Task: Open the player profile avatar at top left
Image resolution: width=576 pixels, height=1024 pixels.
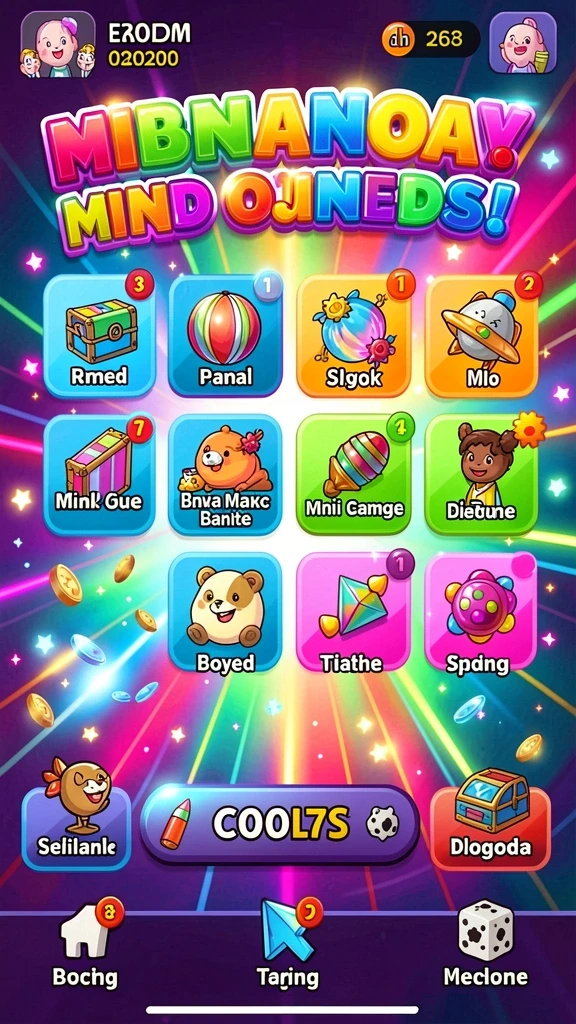Action: 57,45
